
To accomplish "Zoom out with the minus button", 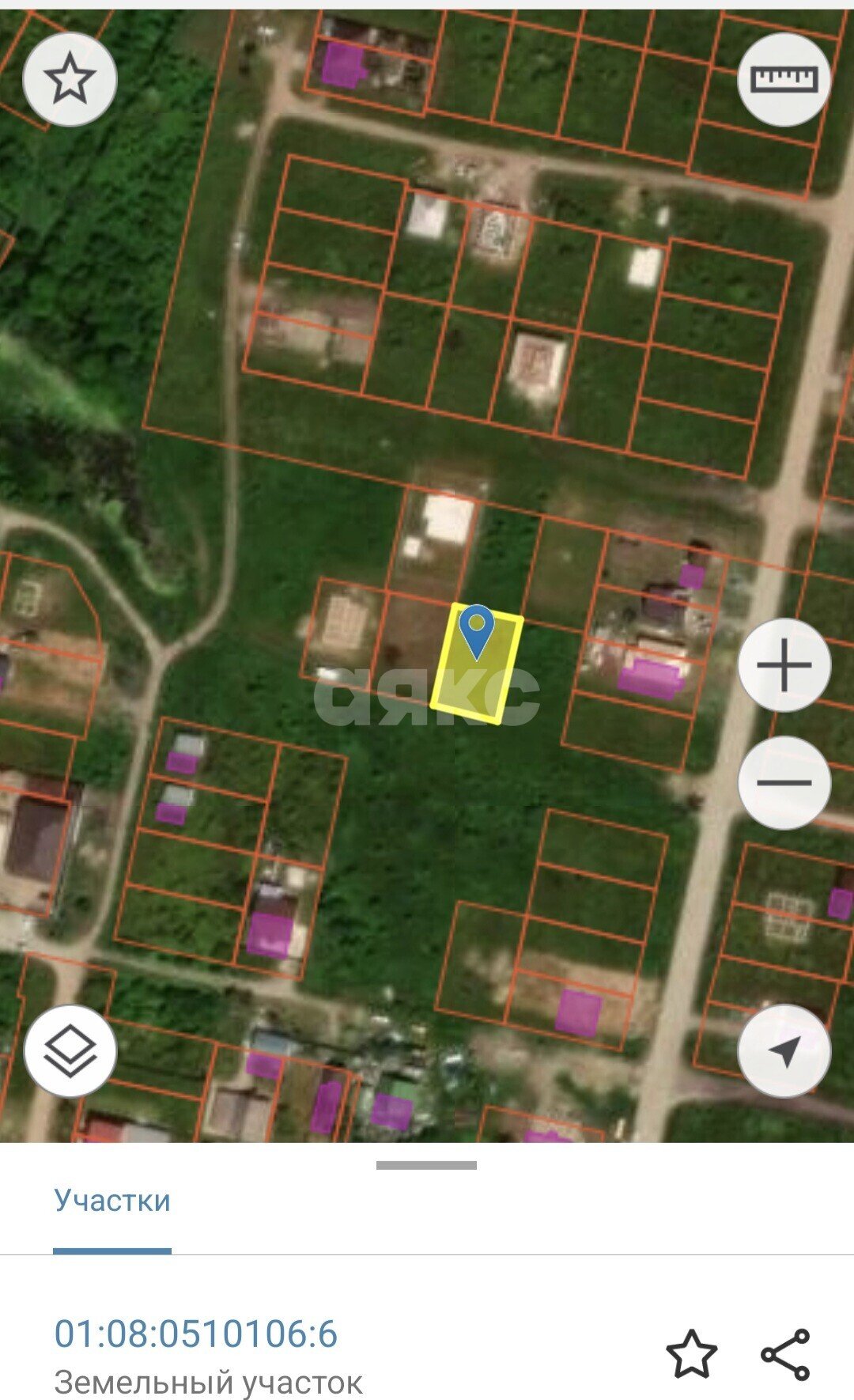I will click(x=784, y=782).
